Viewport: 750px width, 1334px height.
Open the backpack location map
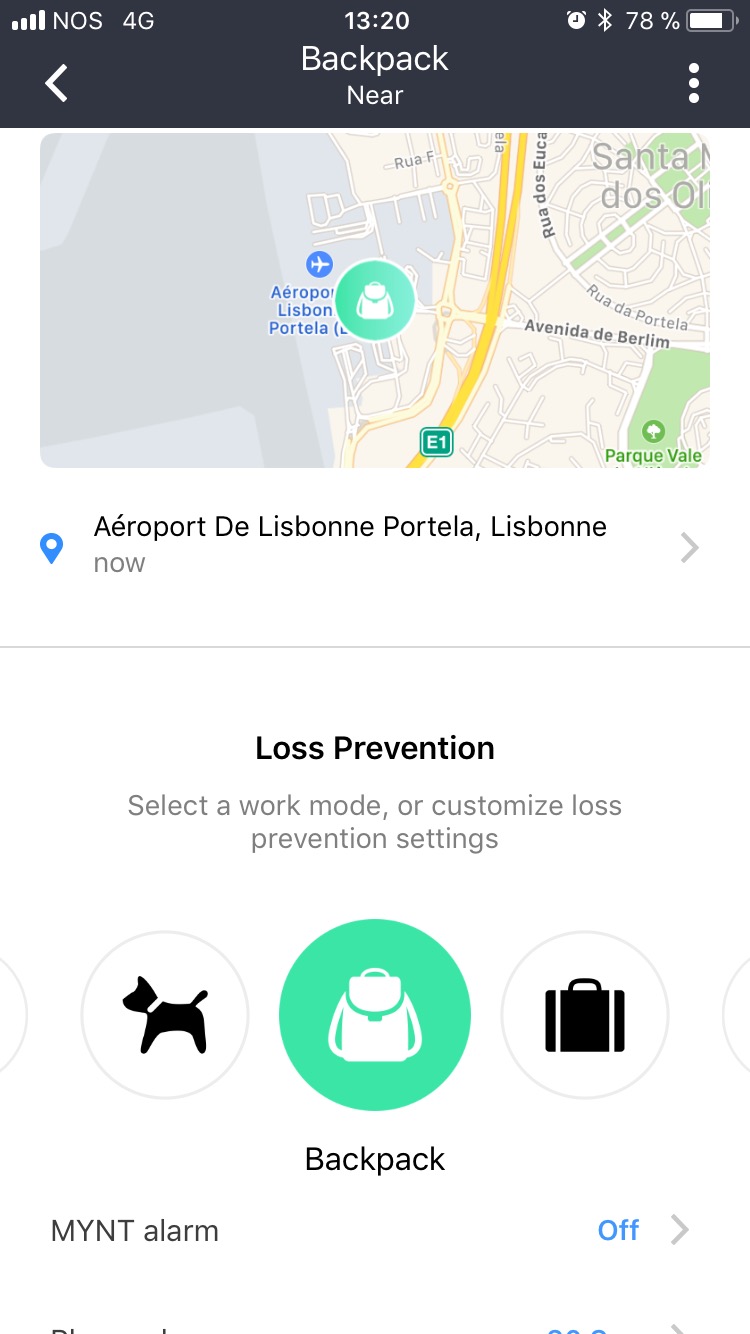click(374, 300)
